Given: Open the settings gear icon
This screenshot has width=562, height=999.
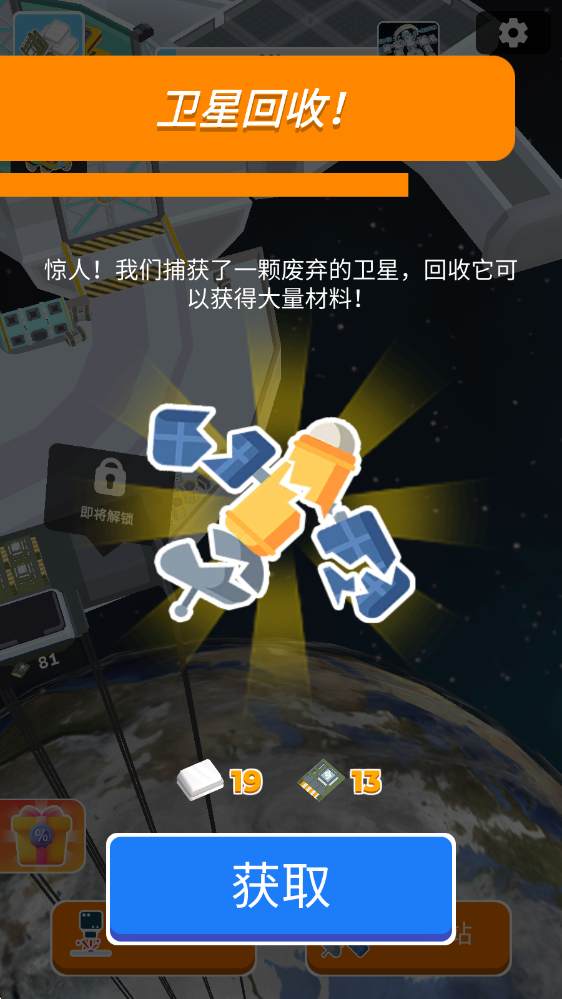Looking at the screenshot, I should click(x=513, y=32).
